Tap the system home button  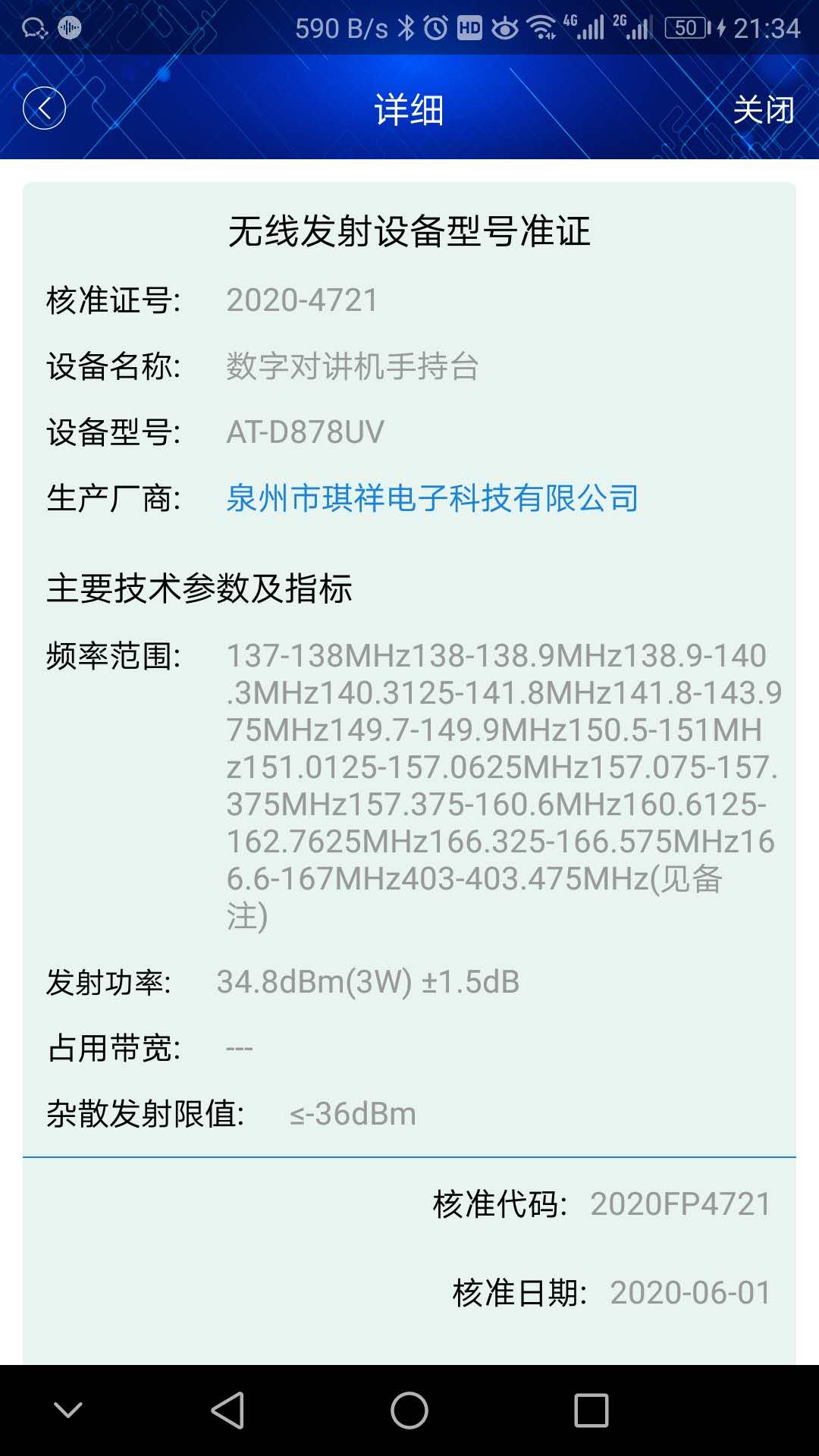409,1410
